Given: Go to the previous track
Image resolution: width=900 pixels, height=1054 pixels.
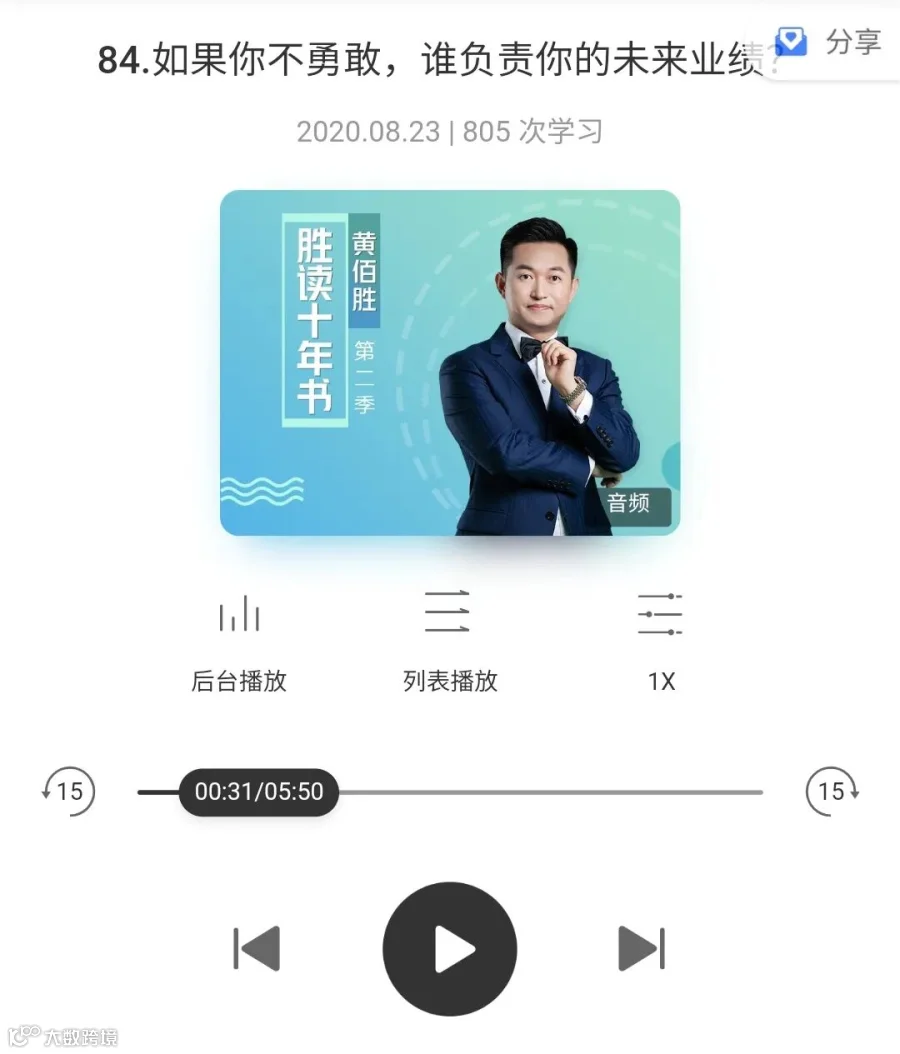Looking at the screenshot, I should [257, 948].
